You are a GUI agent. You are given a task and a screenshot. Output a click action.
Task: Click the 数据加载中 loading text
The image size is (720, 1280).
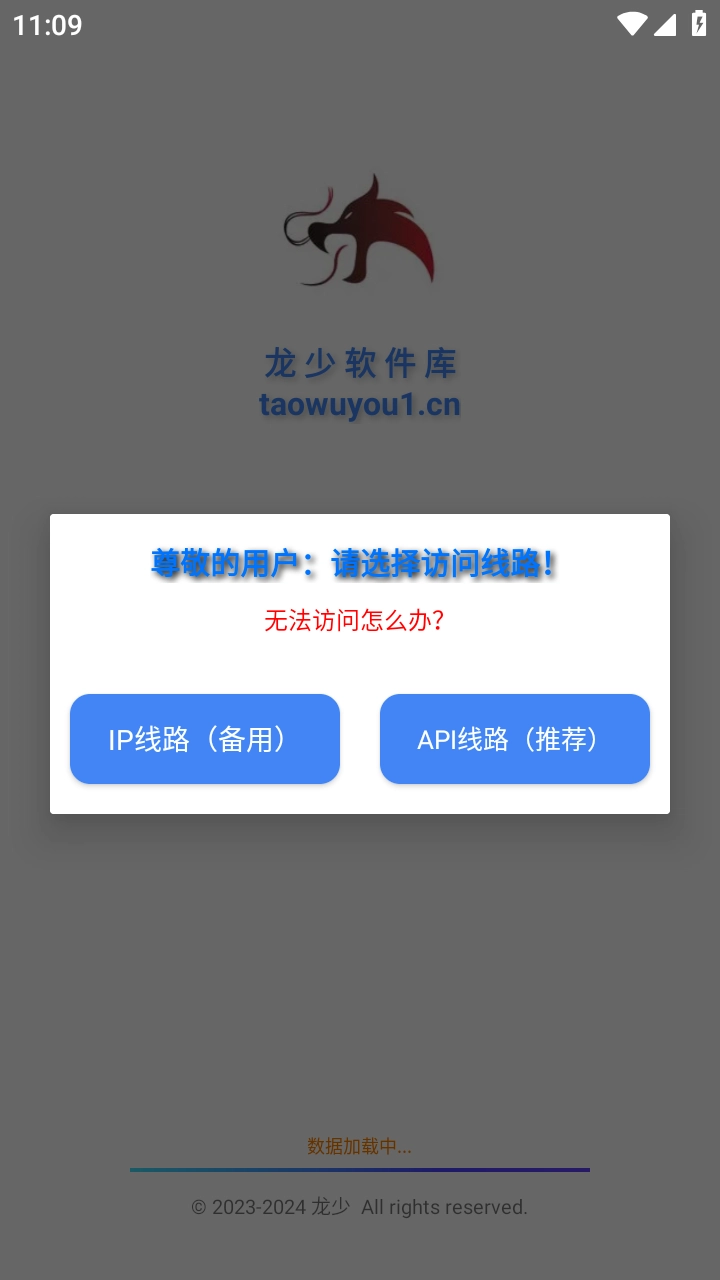tap(360, 1147)
